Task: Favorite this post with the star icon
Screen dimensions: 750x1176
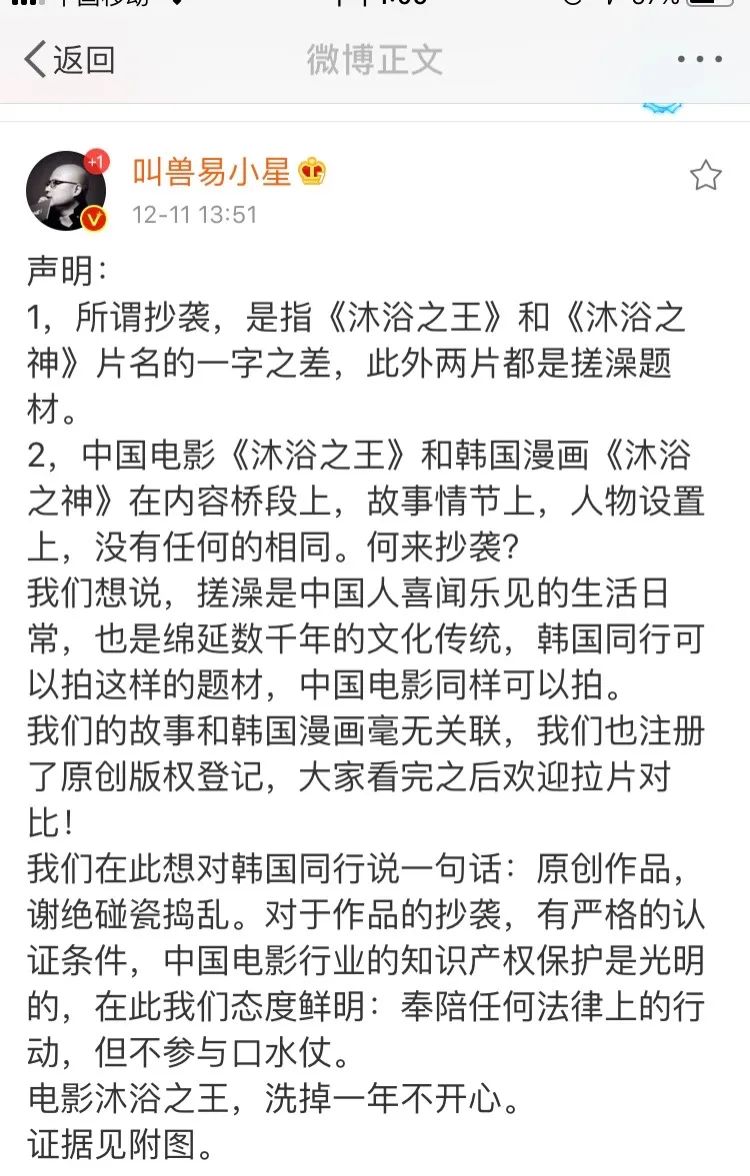Action: [706, 176]
